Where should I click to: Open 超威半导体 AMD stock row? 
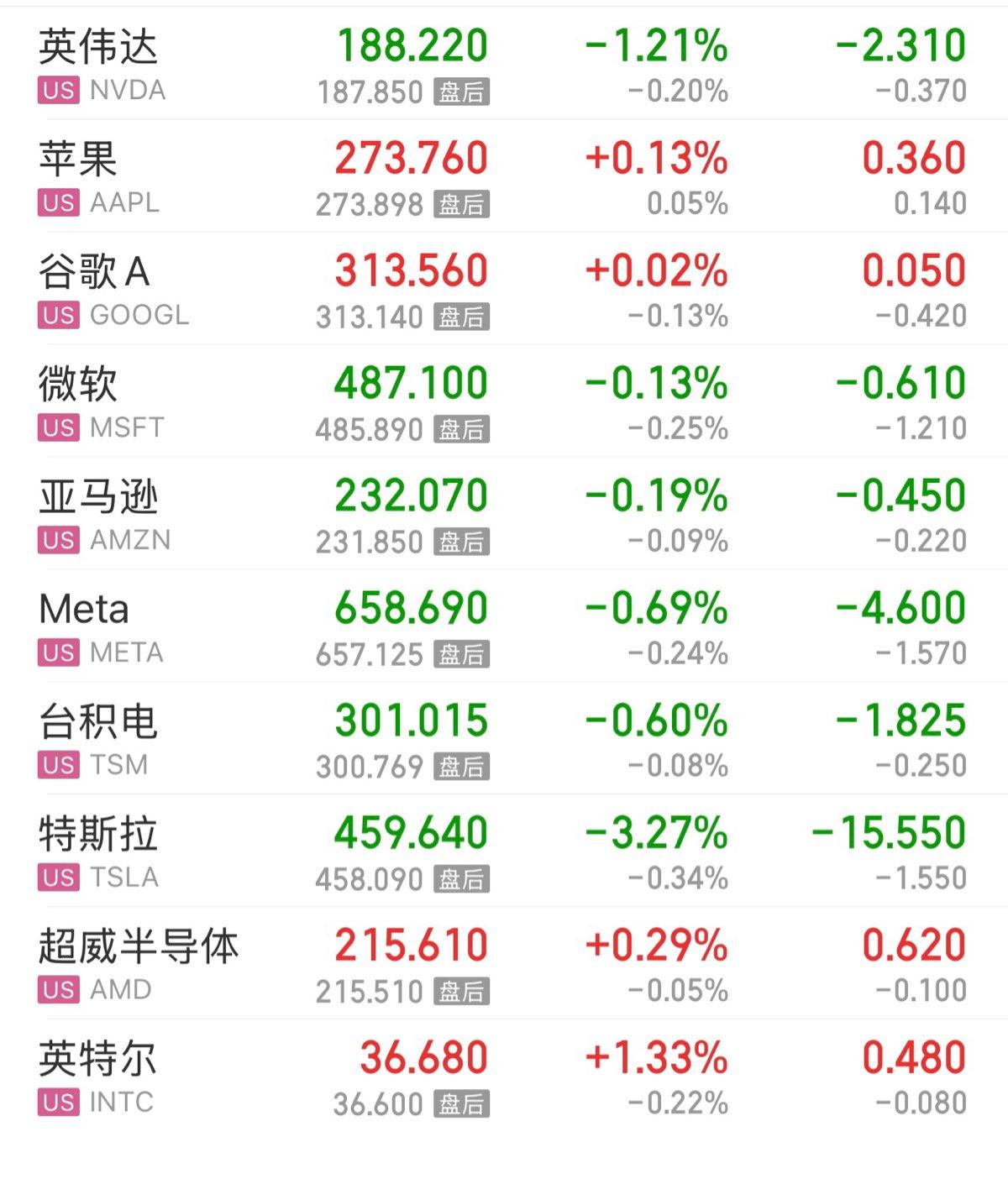(x=134, y=966)
